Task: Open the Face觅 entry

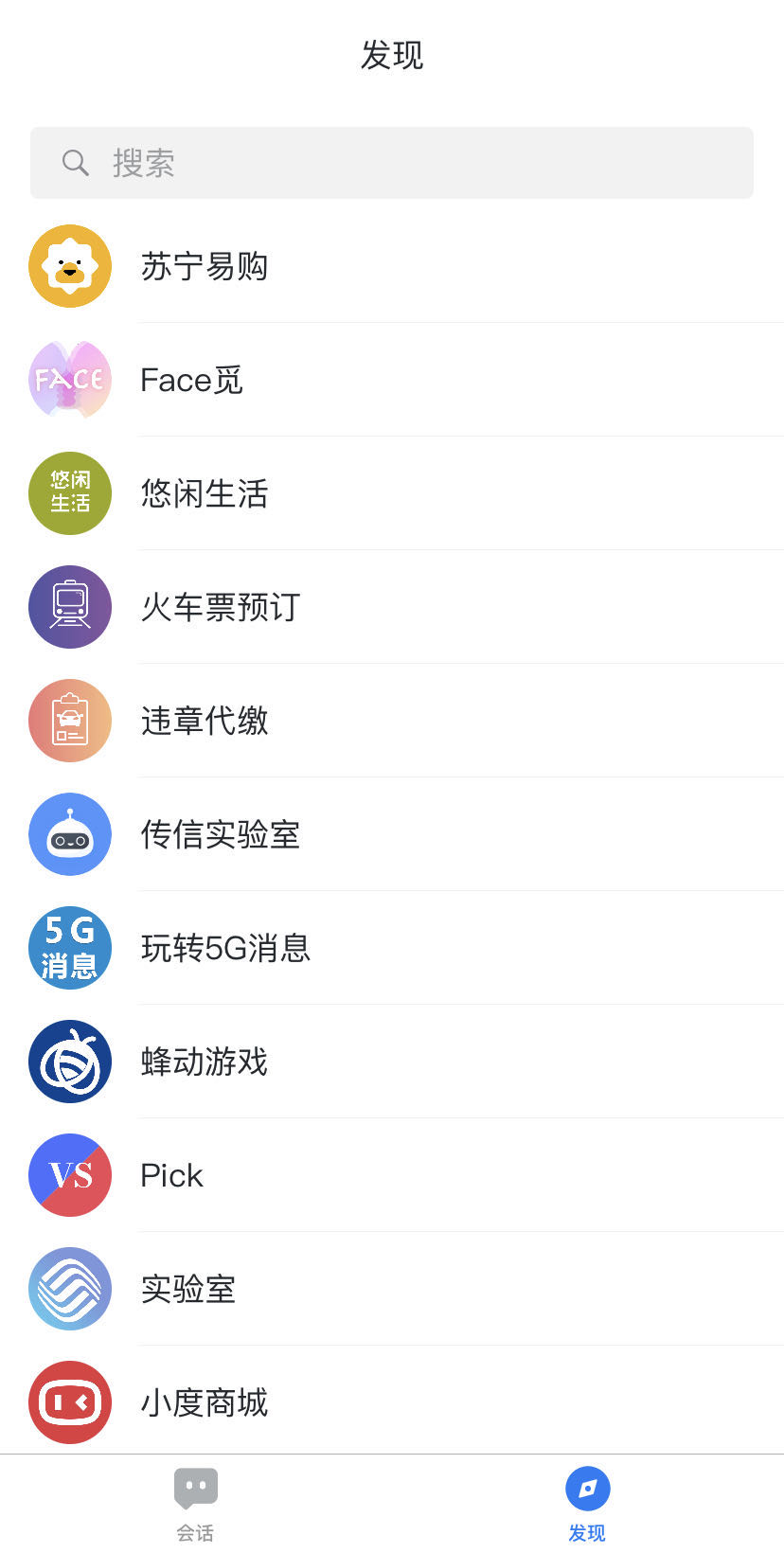Action: coord(192,380)
